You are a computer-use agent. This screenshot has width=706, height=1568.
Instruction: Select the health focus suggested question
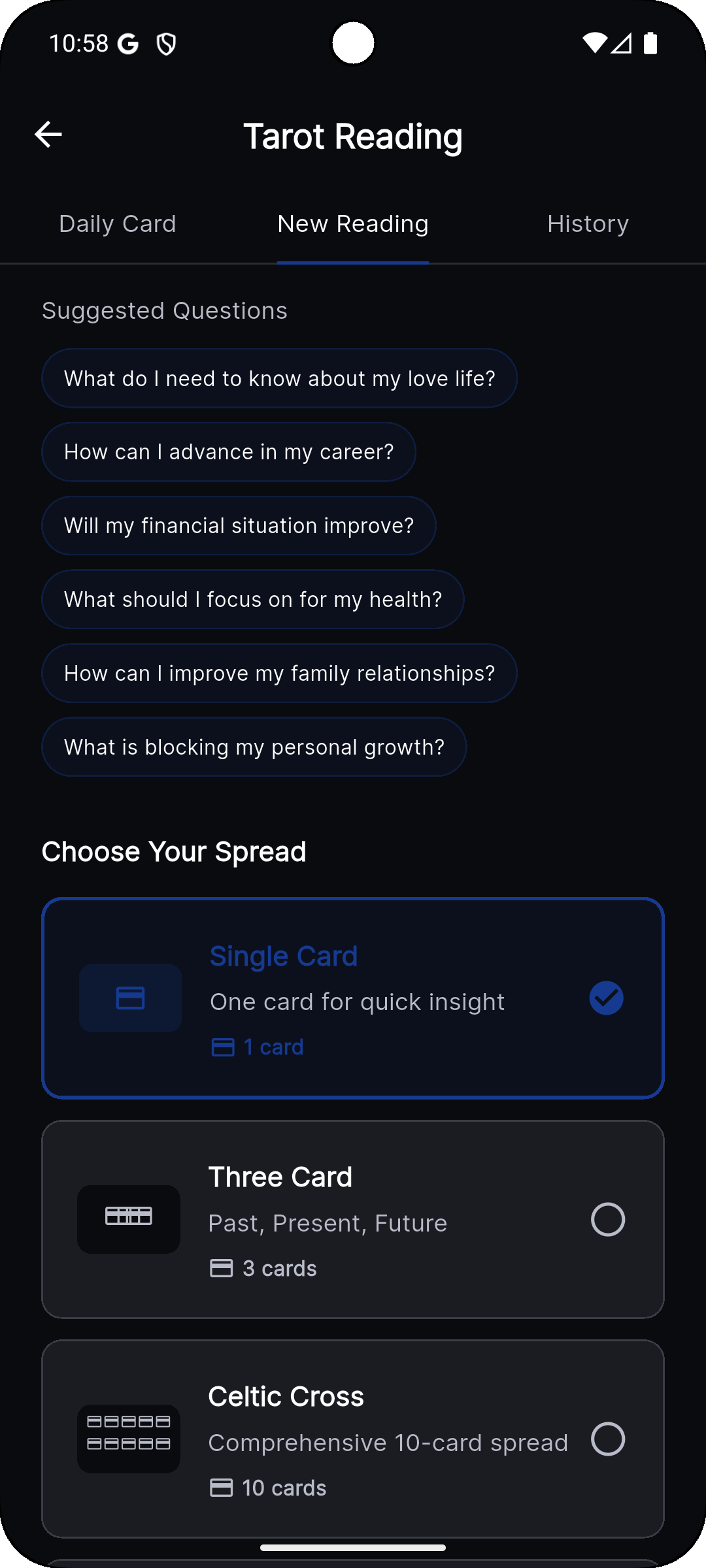(252, 599)
